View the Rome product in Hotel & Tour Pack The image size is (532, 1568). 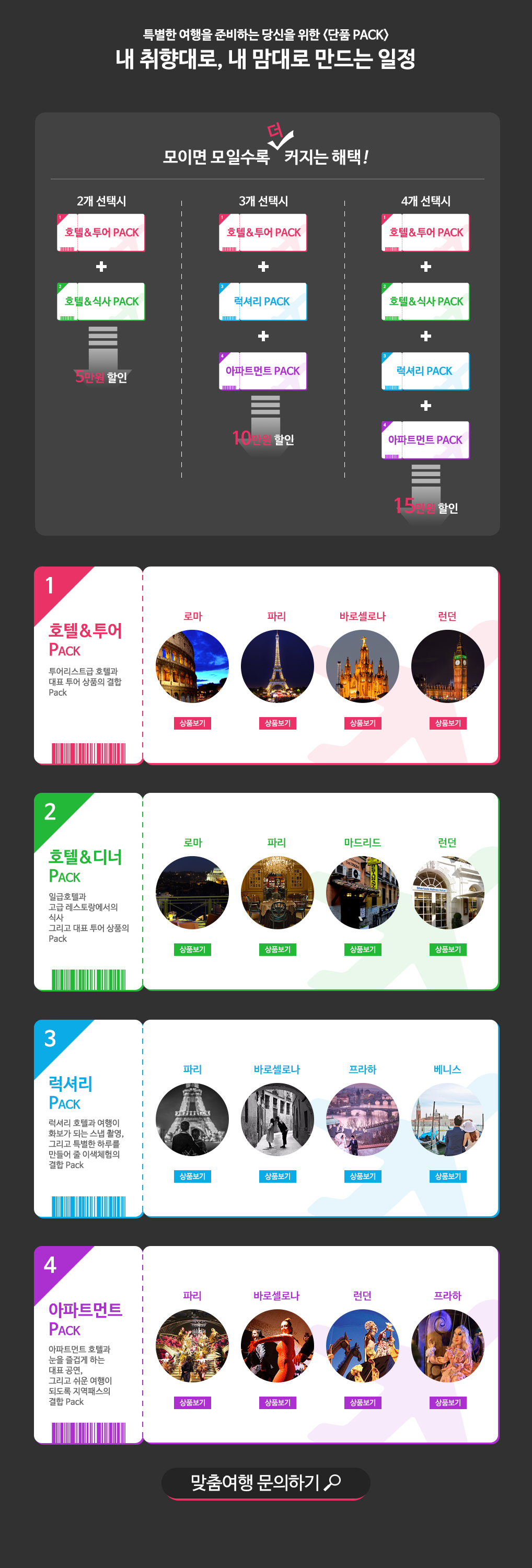coord(192,723)
